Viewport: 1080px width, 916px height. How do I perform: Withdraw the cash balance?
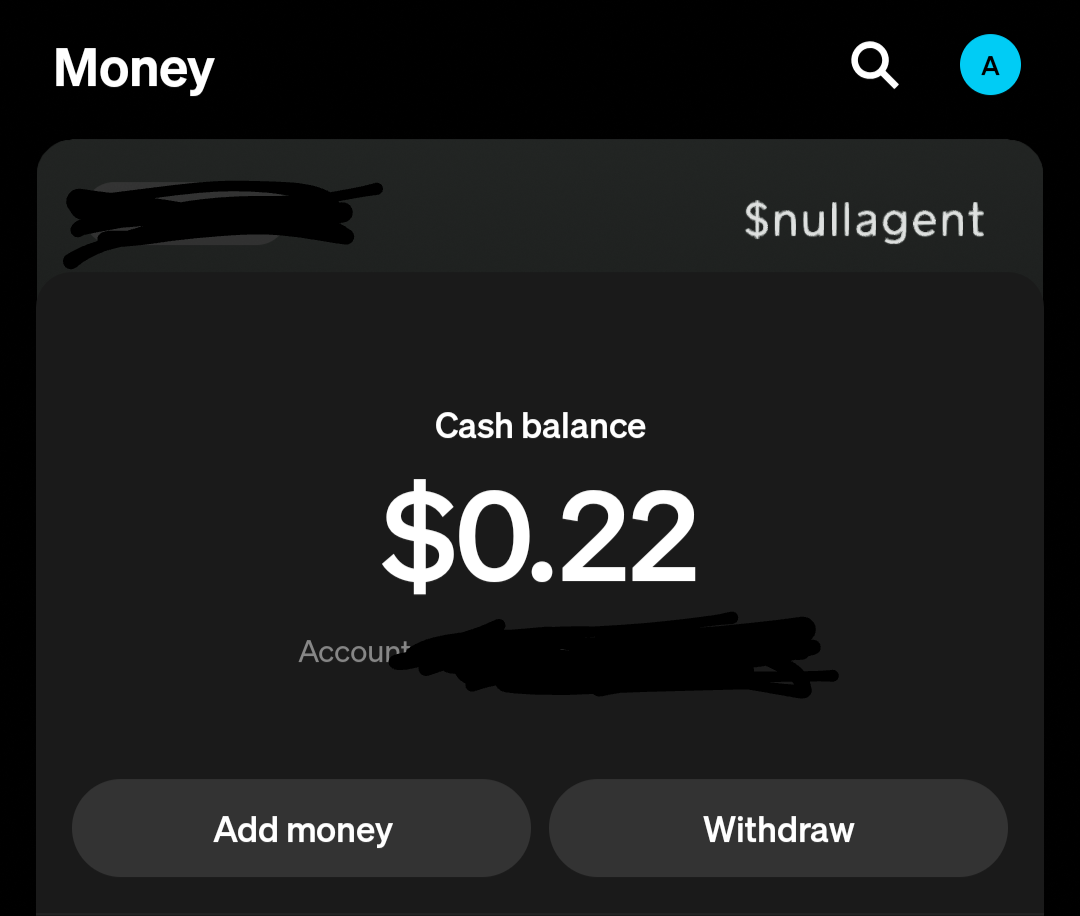pos(778,829)
